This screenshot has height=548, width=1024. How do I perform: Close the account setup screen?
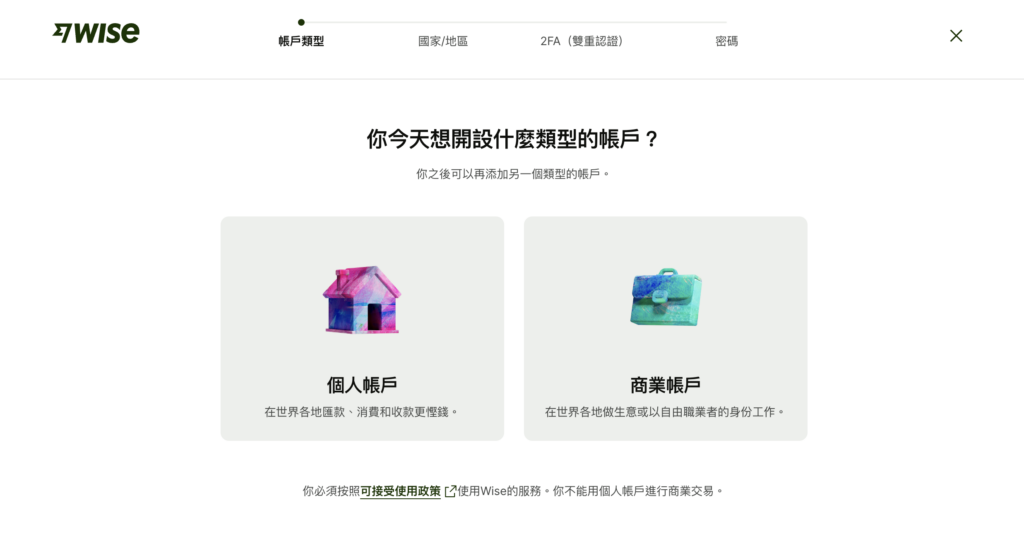(956, 36)
